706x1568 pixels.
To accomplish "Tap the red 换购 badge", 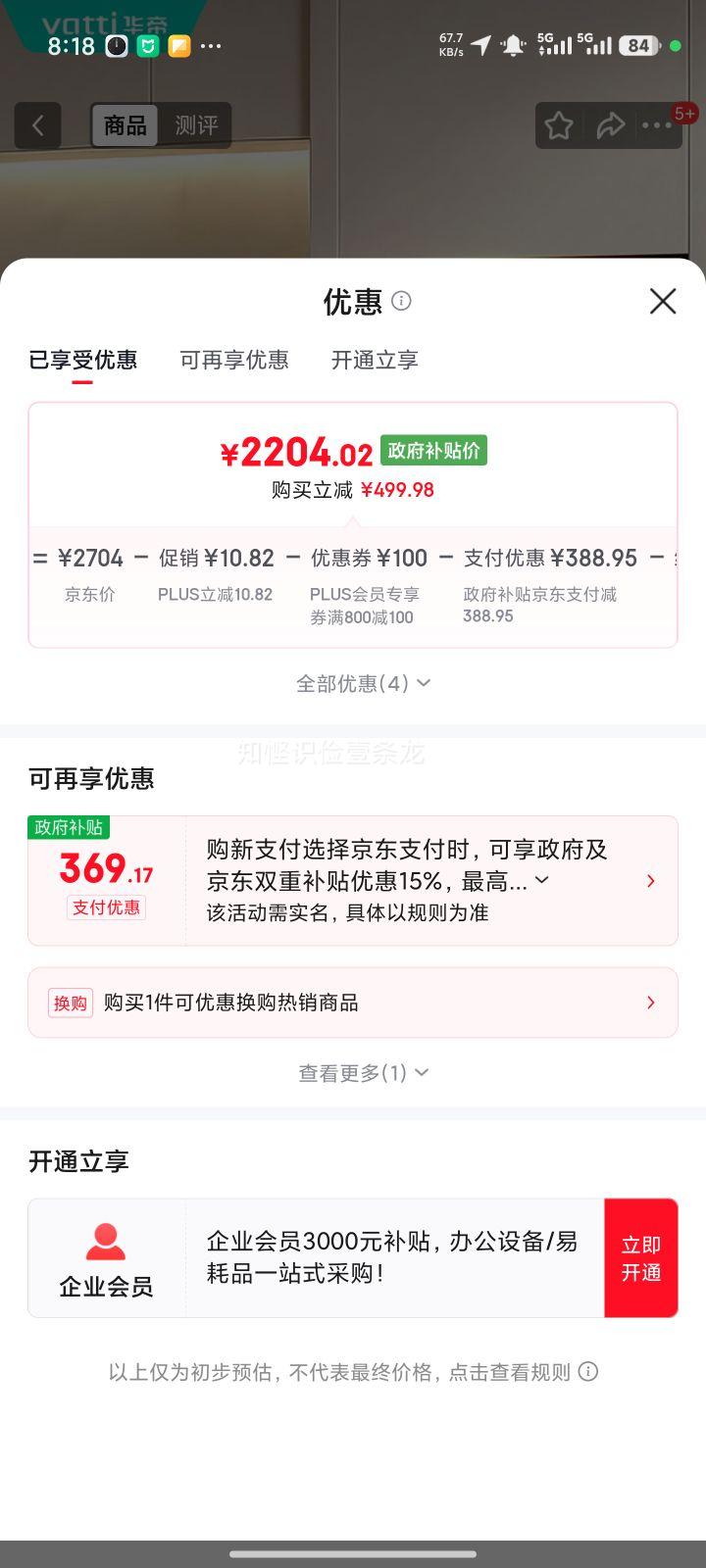I will tap(70, 1003).
